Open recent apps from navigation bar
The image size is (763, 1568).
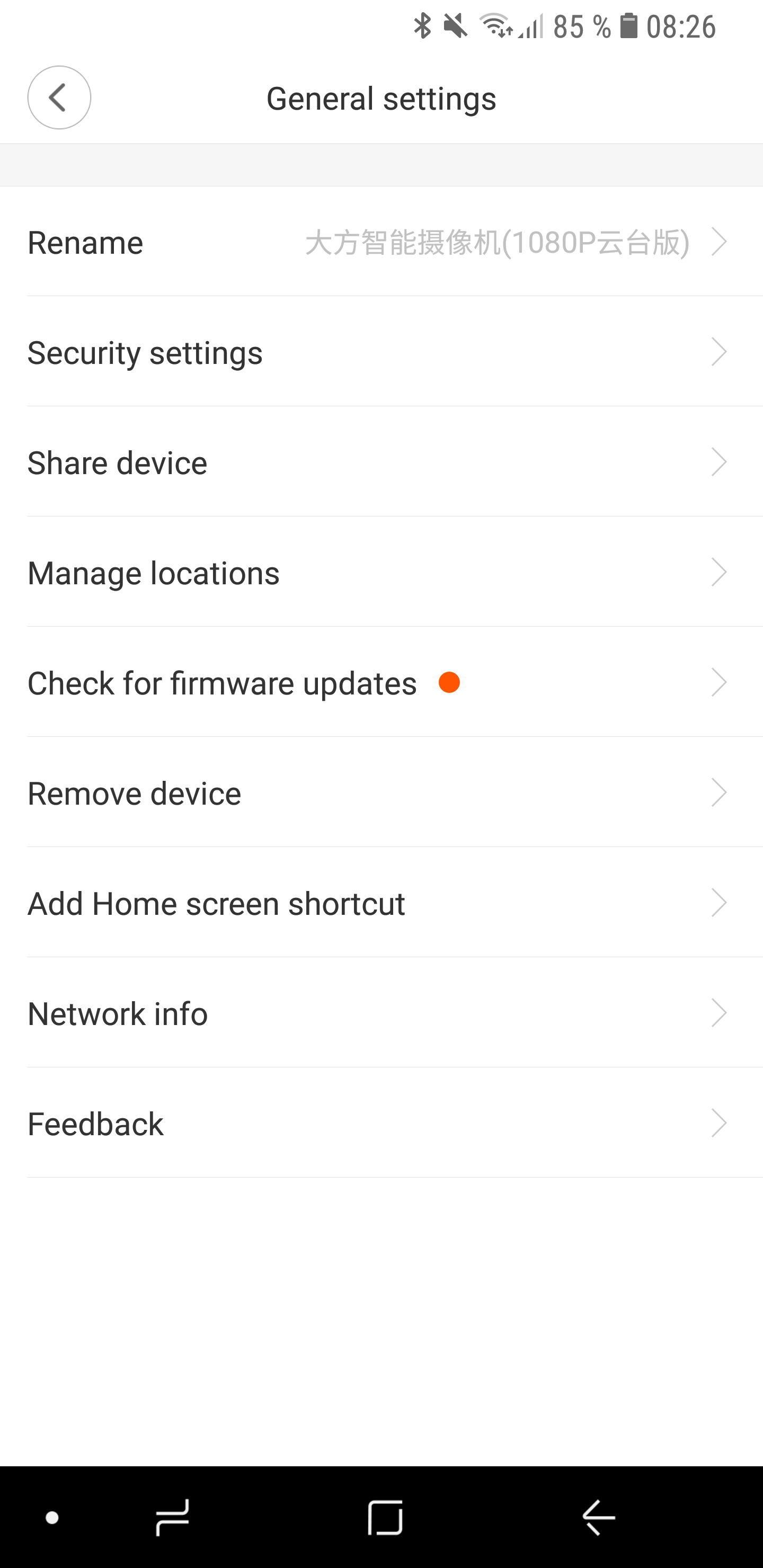coord(172,1517)
